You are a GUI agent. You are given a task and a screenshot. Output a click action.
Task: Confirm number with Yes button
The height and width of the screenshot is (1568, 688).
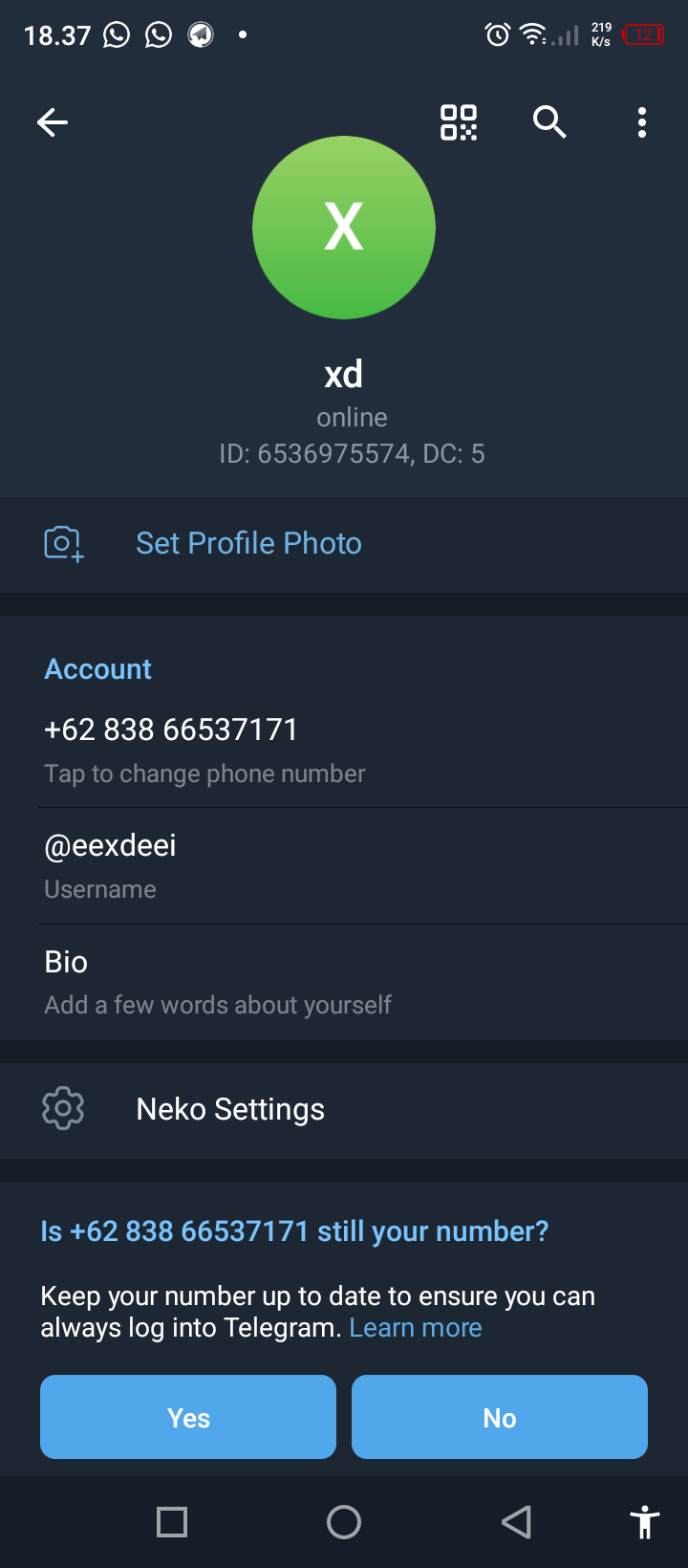tap(188, 1417)
